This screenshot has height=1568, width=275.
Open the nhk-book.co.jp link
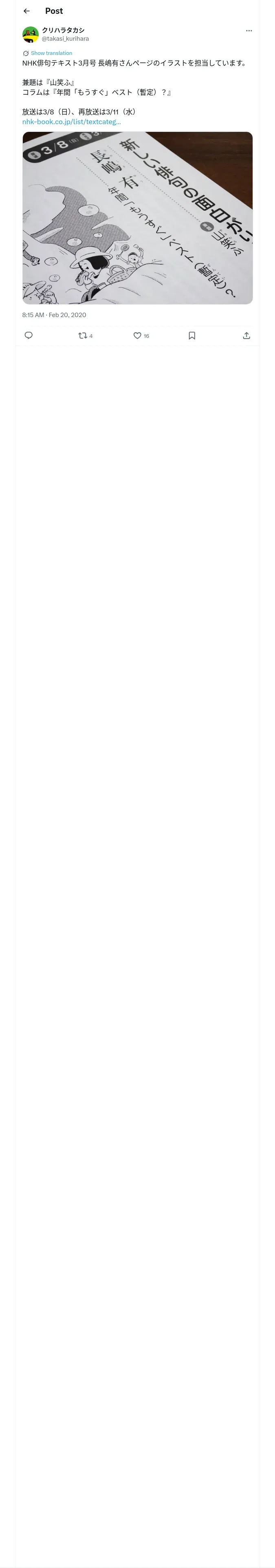click(71, 122)
